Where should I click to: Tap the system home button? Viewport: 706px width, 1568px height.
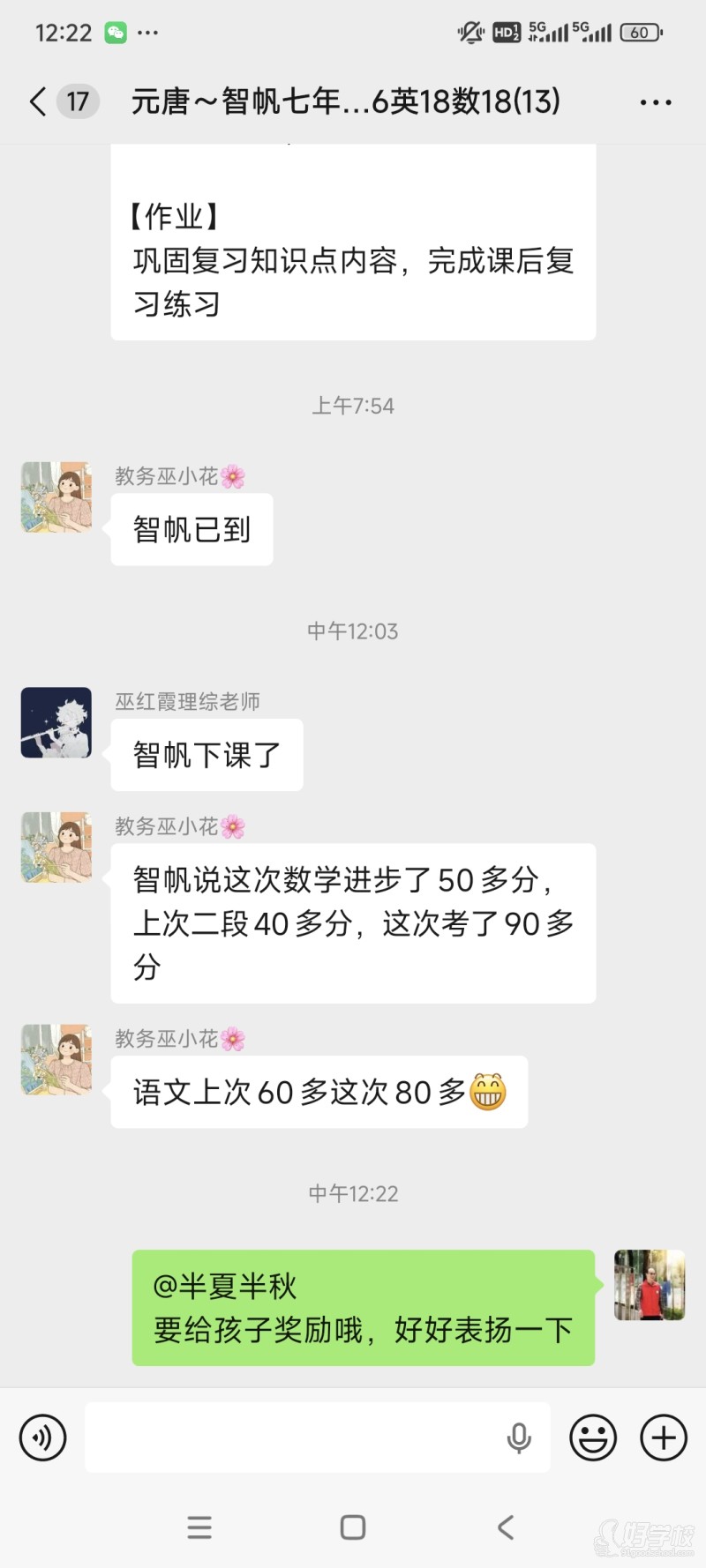pyautogui.click(x=353, y=1527)
